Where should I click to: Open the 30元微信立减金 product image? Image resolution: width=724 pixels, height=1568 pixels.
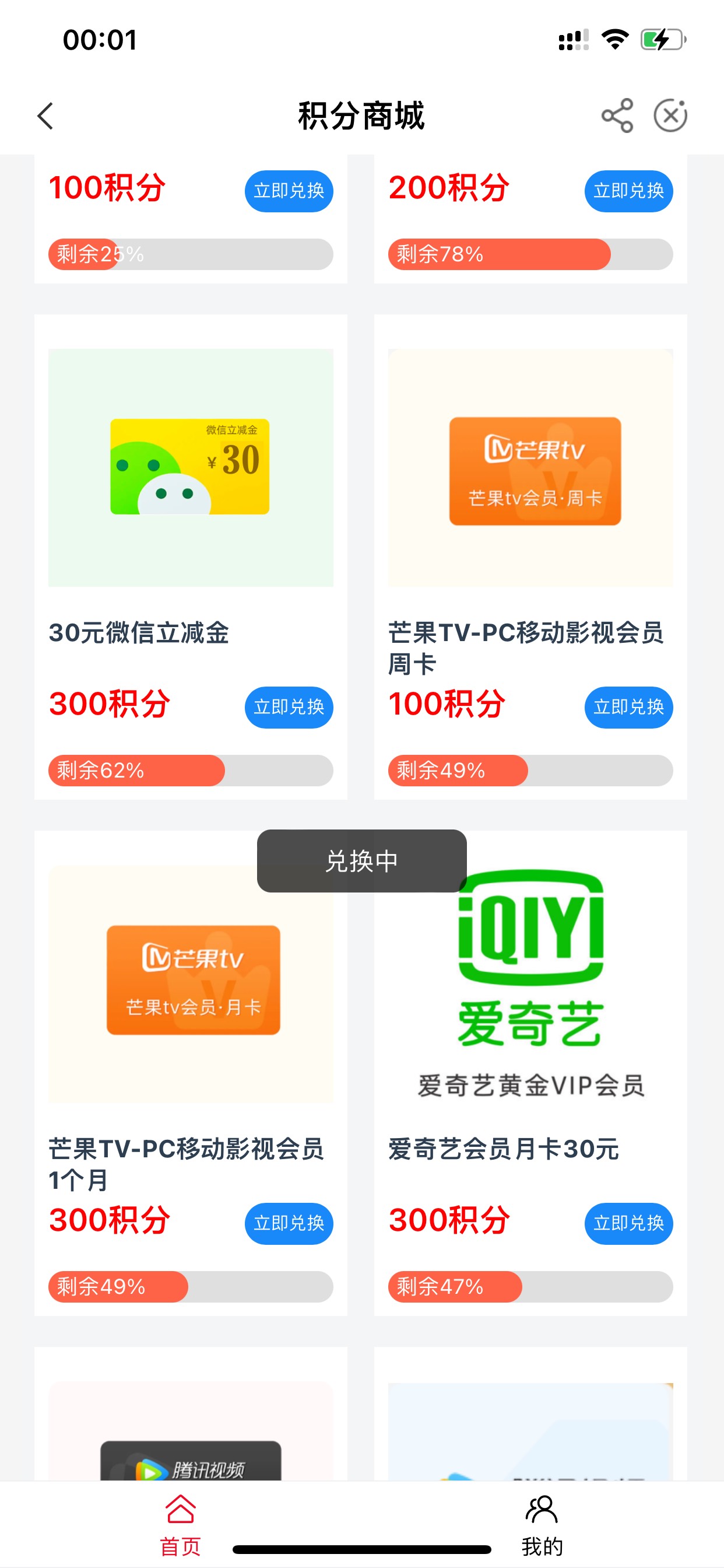[x=191, y=467]
